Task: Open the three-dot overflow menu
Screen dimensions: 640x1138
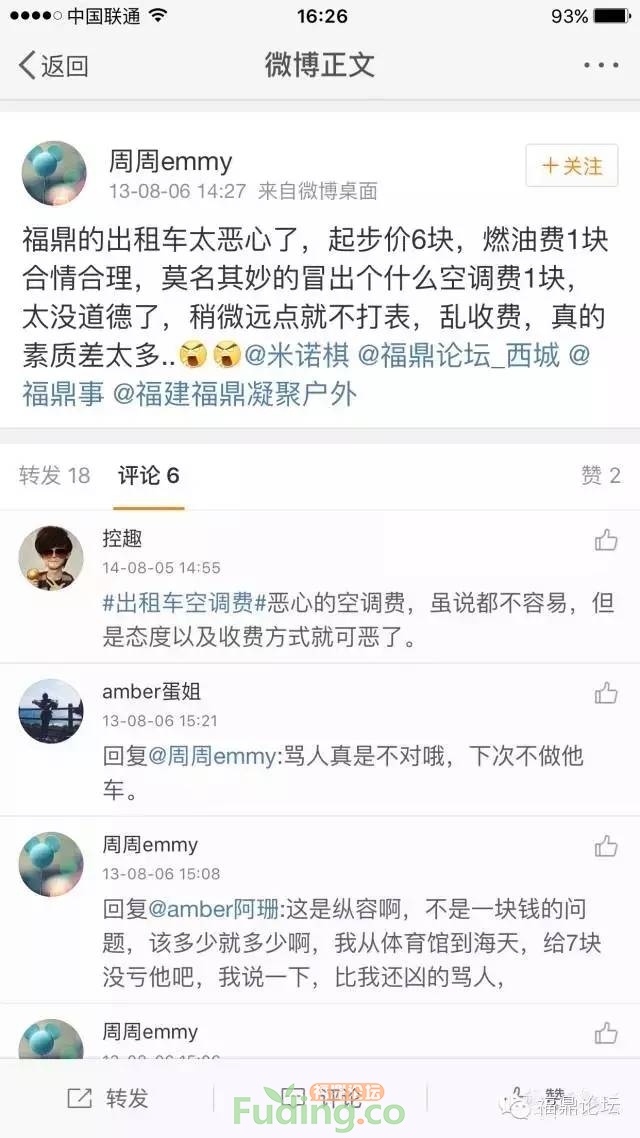Action: [x=600, y=66]
